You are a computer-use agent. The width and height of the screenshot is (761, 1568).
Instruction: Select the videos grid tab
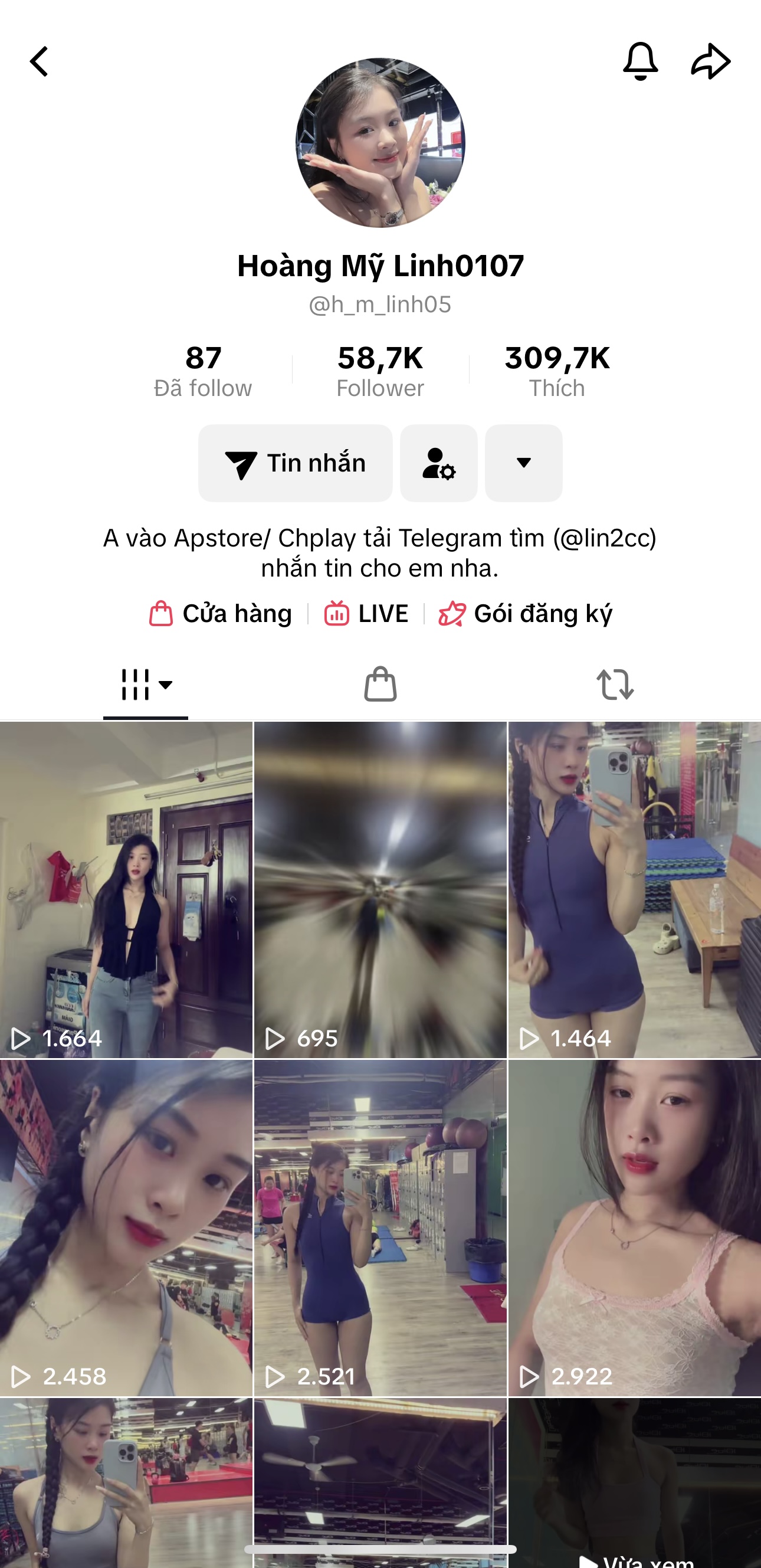click(x=145, y=685)
